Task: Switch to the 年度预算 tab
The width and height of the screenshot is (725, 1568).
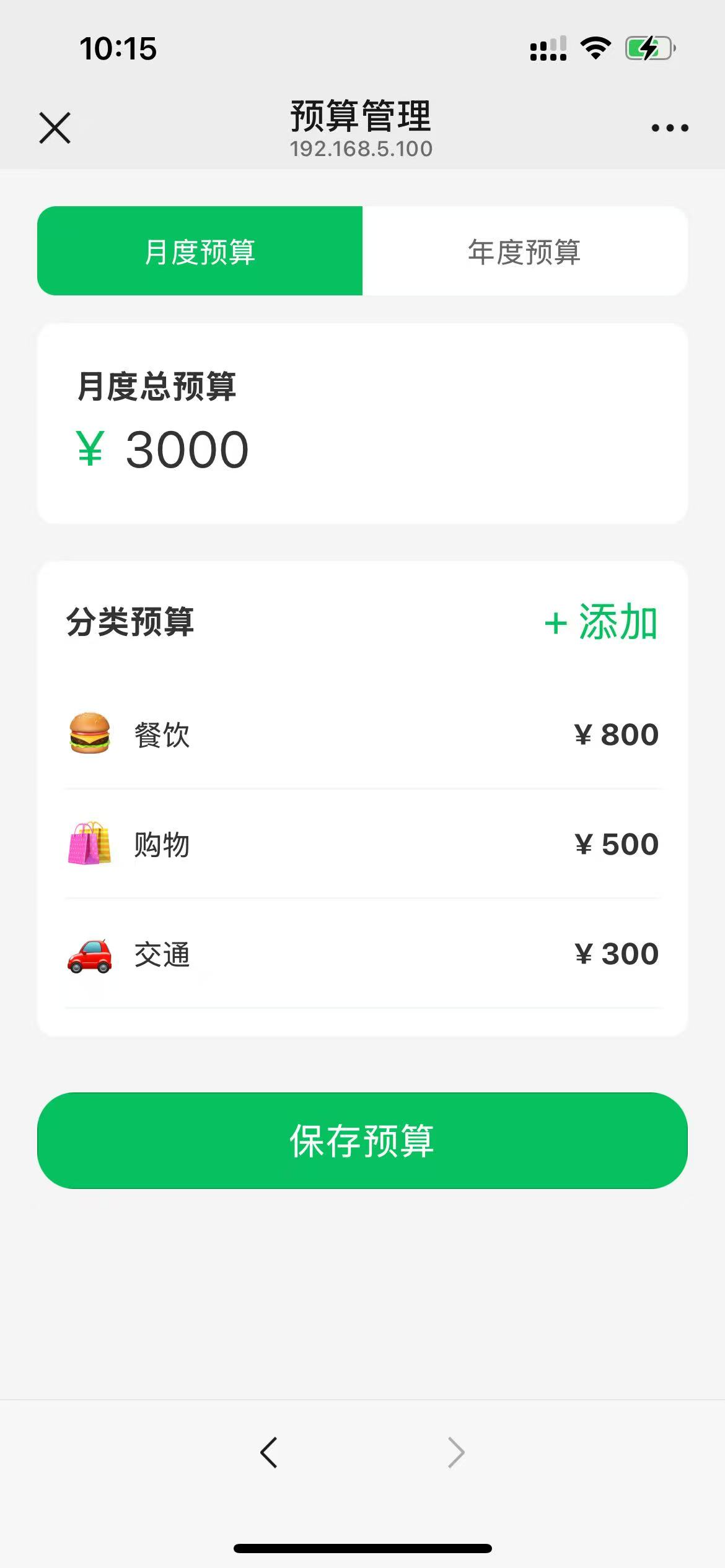Action: (524, 251)
